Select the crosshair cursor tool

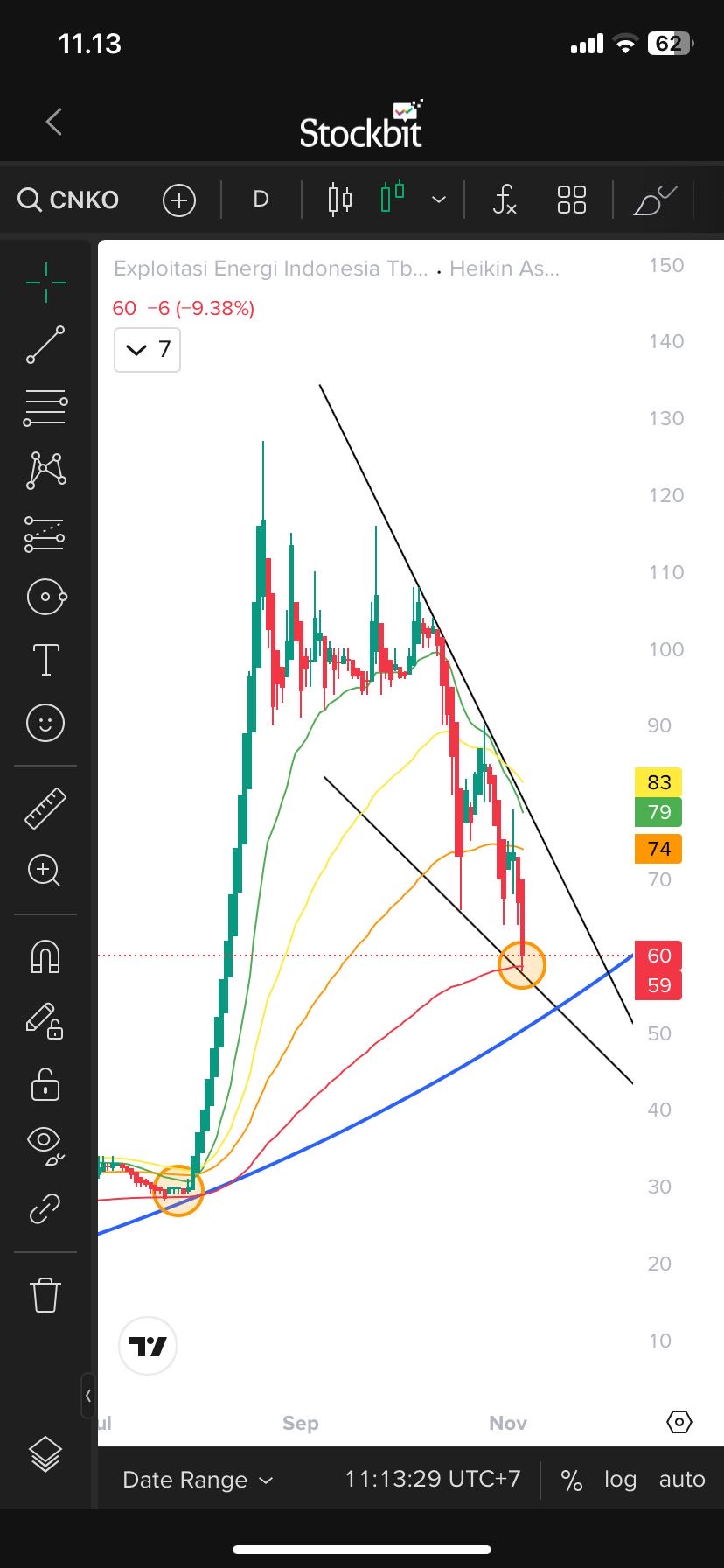tap(45, 282)
